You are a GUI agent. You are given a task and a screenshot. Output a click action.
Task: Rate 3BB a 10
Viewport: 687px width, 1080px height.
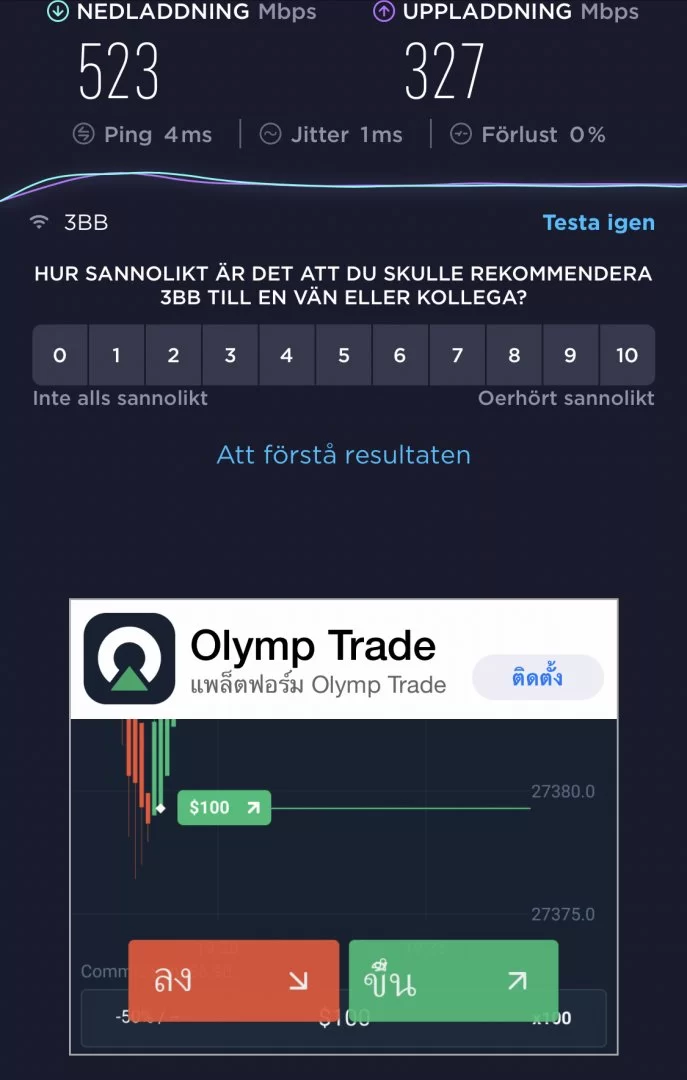(x=627, y=355)
